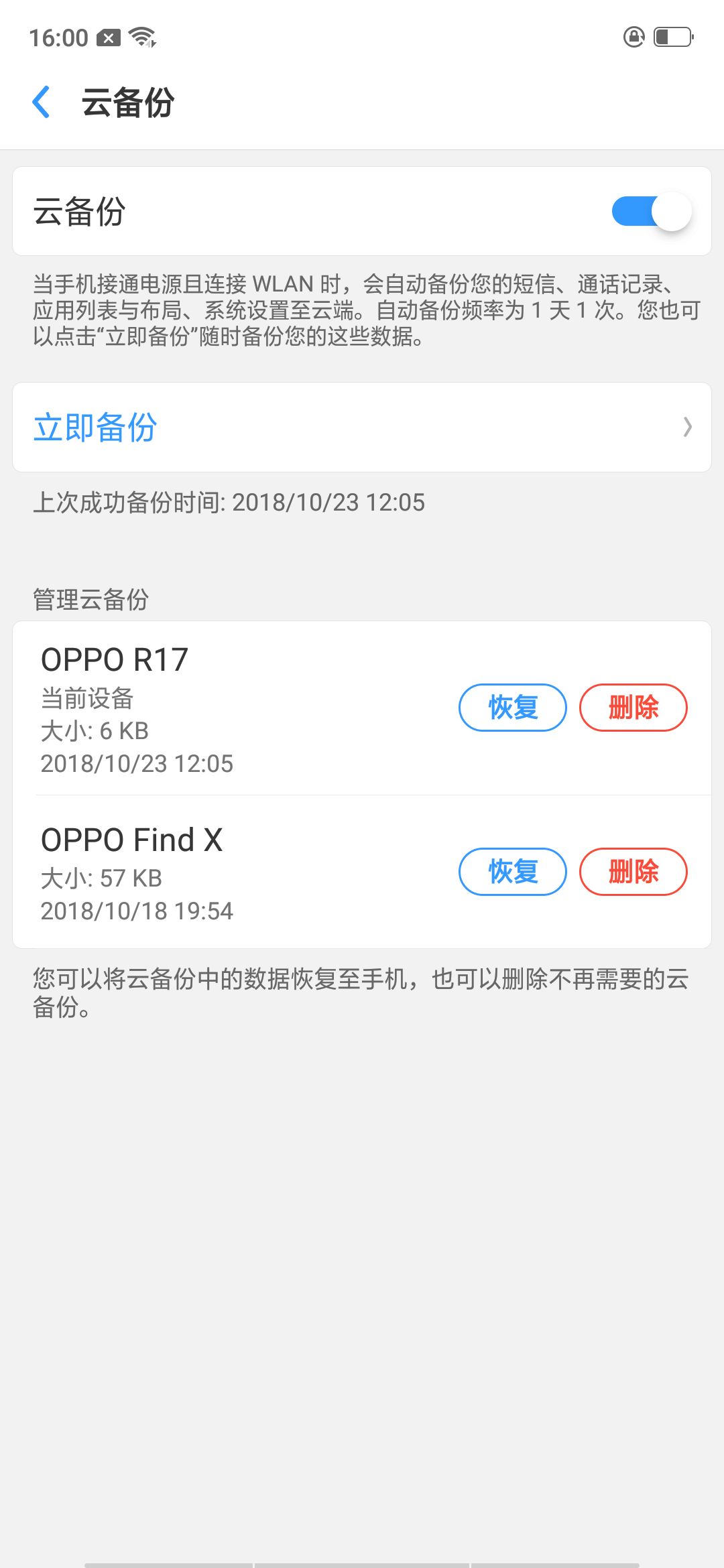
Task: Tap 删除 for the OPPO Find X backup
Action: click(633, 872)
